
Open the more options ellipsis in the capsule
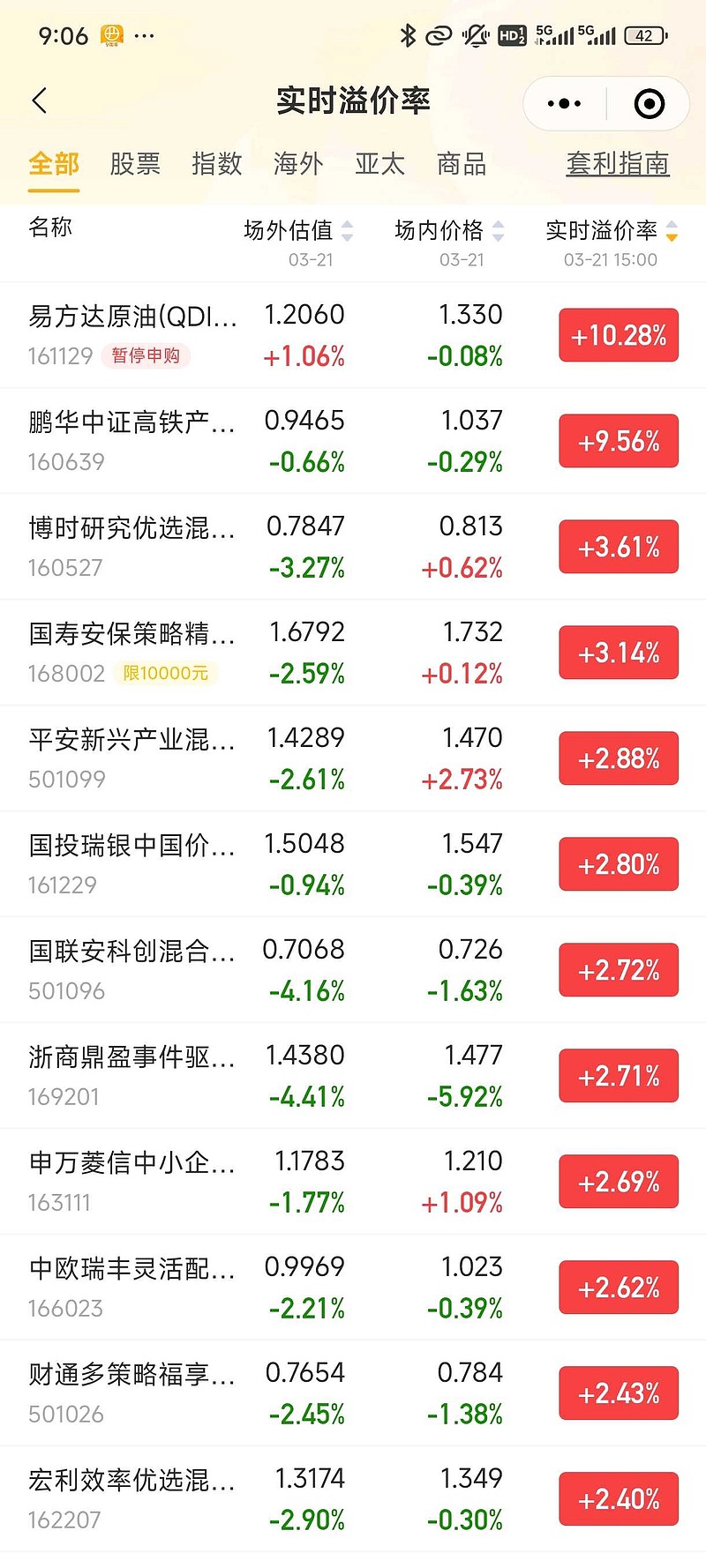click(562, 103)
